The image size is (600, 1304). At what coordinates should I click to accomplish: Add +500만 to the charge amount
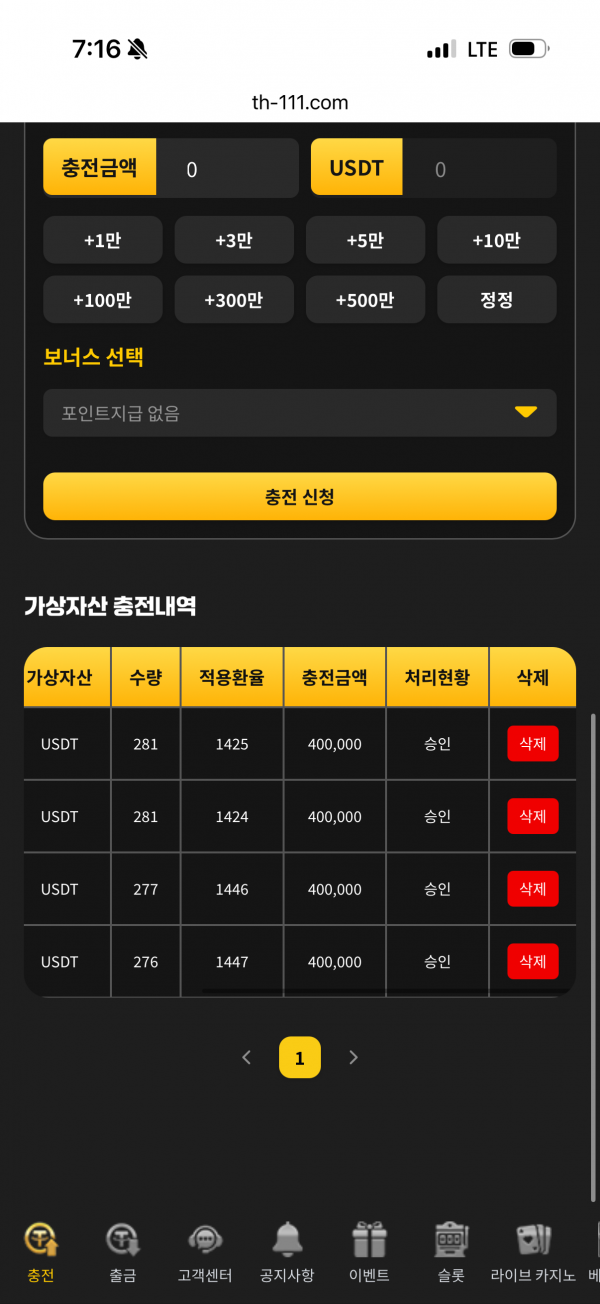[x=365, y=300]
